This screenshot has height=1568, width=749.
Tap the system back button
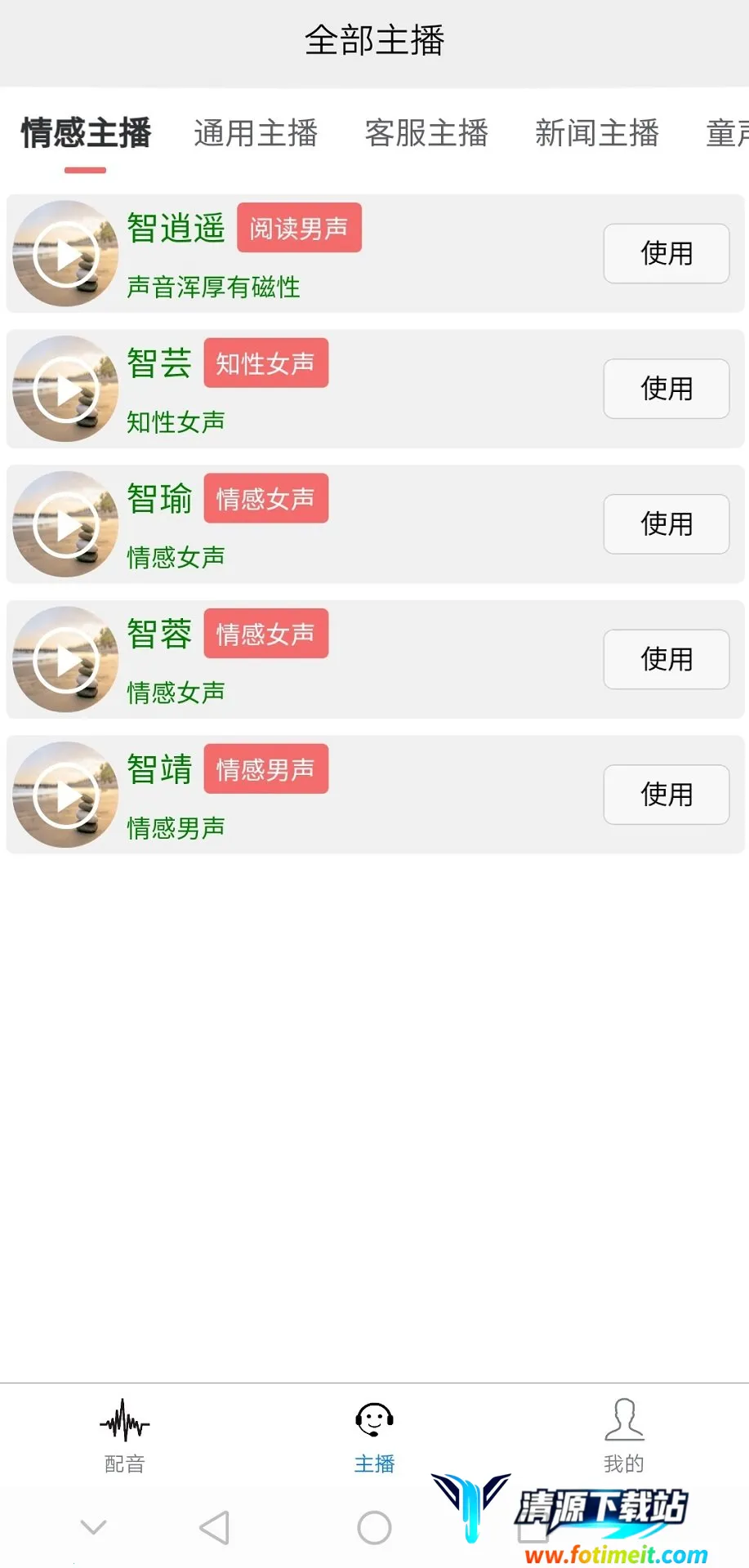tap(214, 1527)
